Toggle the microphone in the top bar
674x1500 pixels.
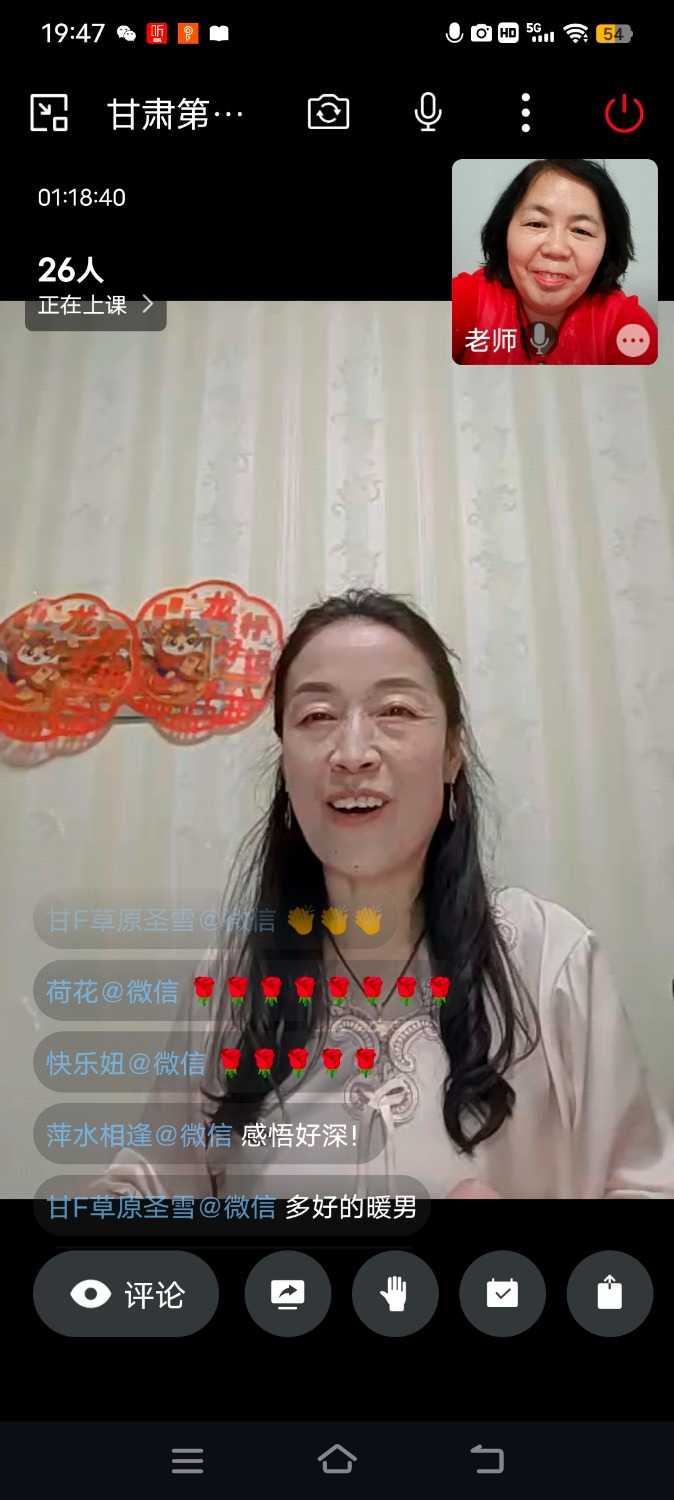tap(428, 113)
